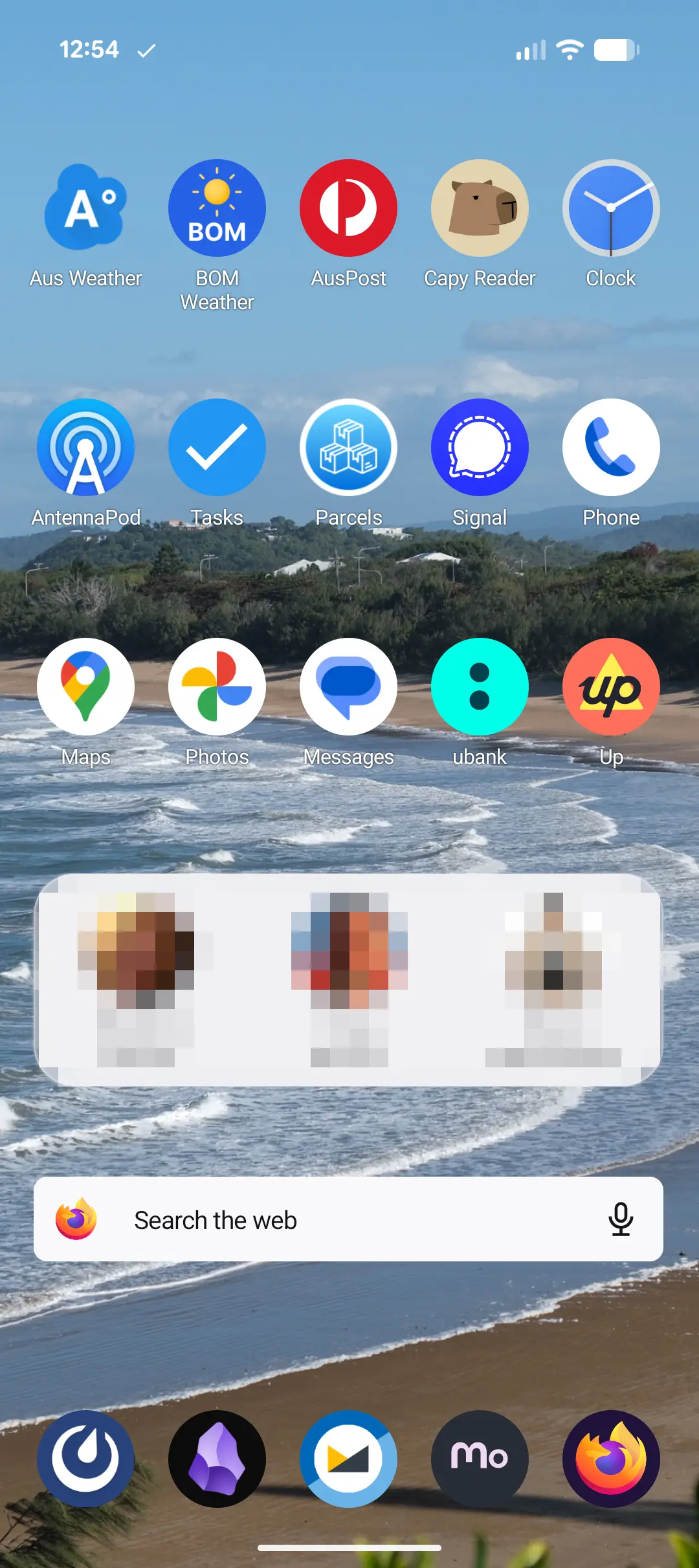Open the Clock app
Image resolution: width=699 pixels, height=1568 pixels.
(x=611, y=208)
